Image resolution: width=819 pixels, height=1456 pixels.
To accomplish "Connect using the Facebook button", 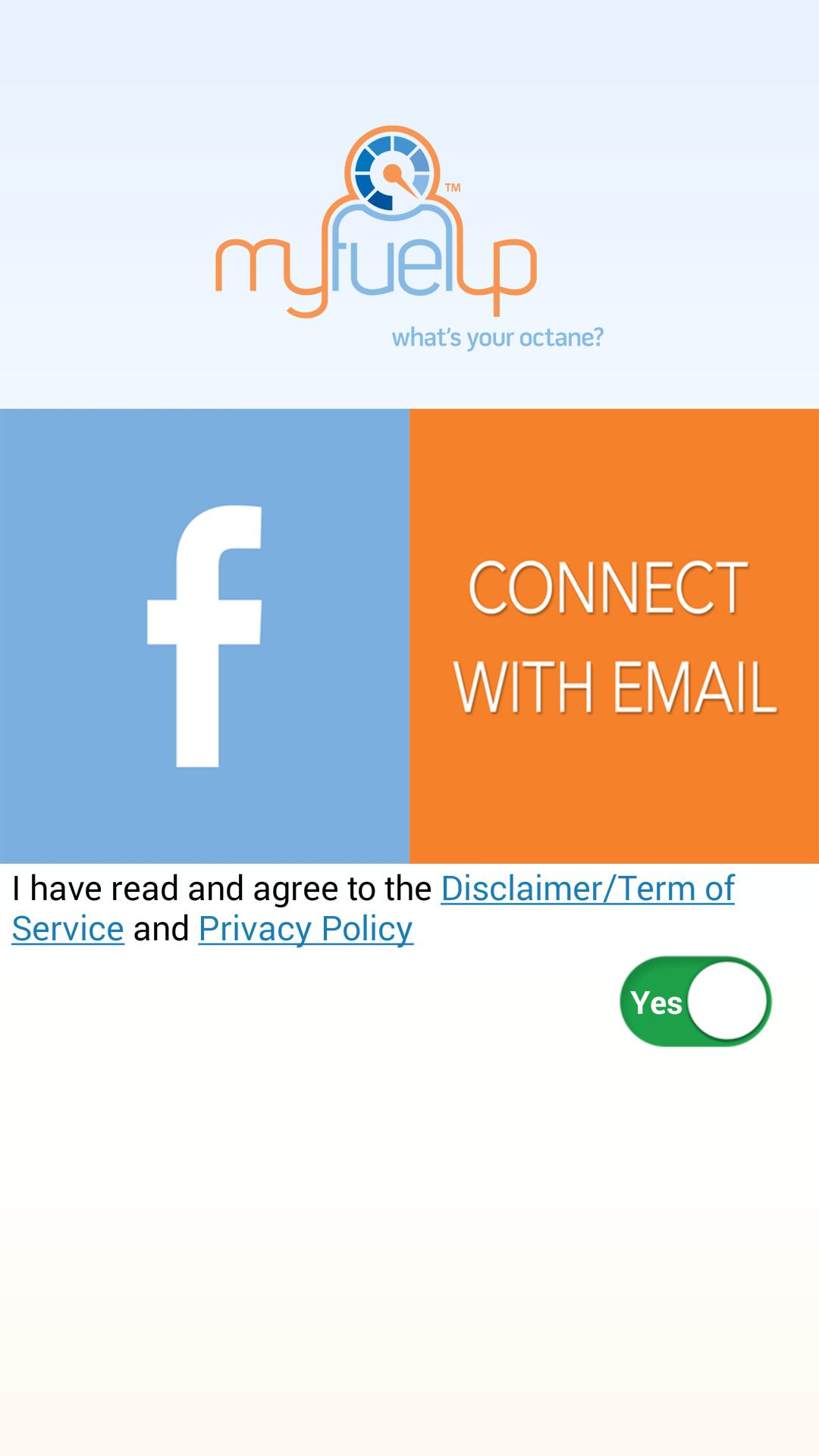I will 205,635.
